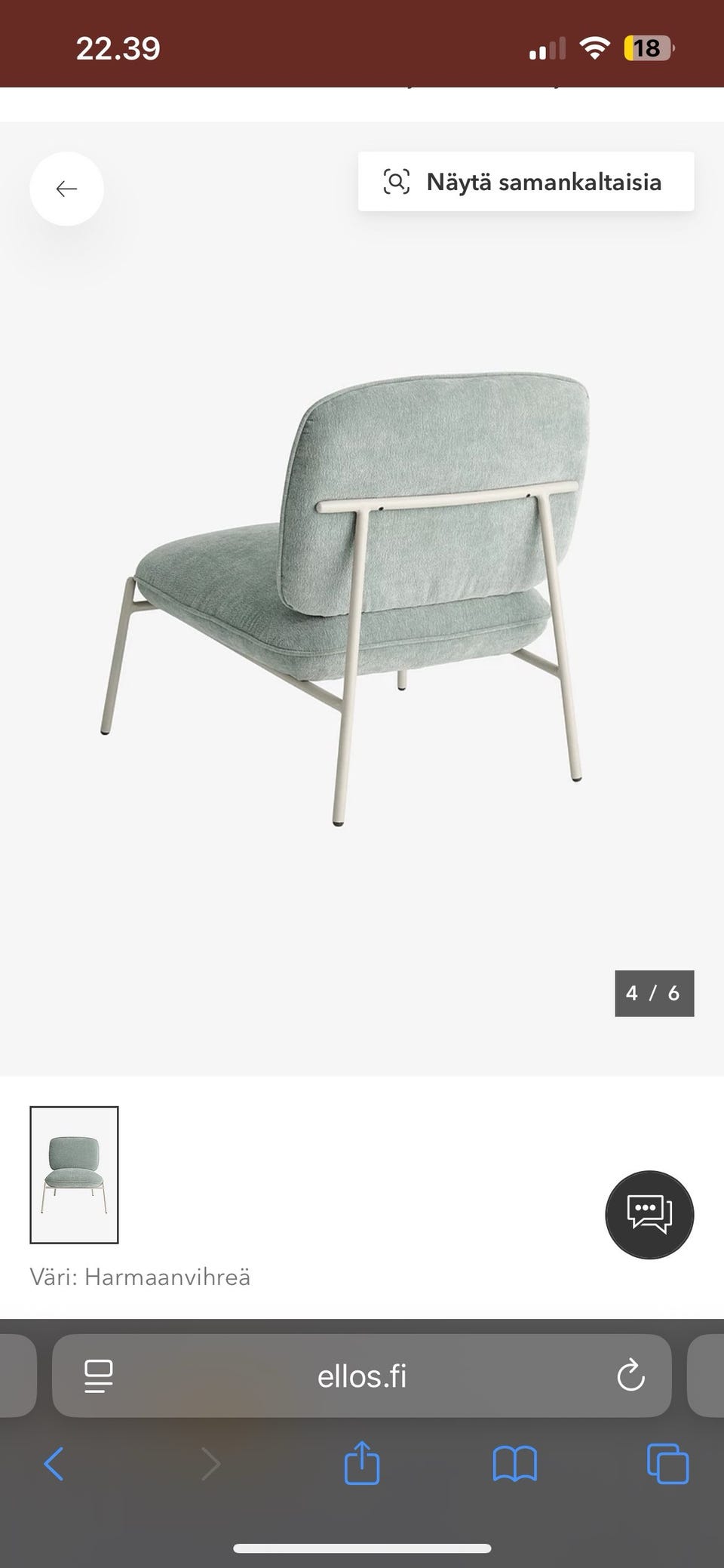
Task: Go back with the round arrow button
Action: (x=66, y=189)
